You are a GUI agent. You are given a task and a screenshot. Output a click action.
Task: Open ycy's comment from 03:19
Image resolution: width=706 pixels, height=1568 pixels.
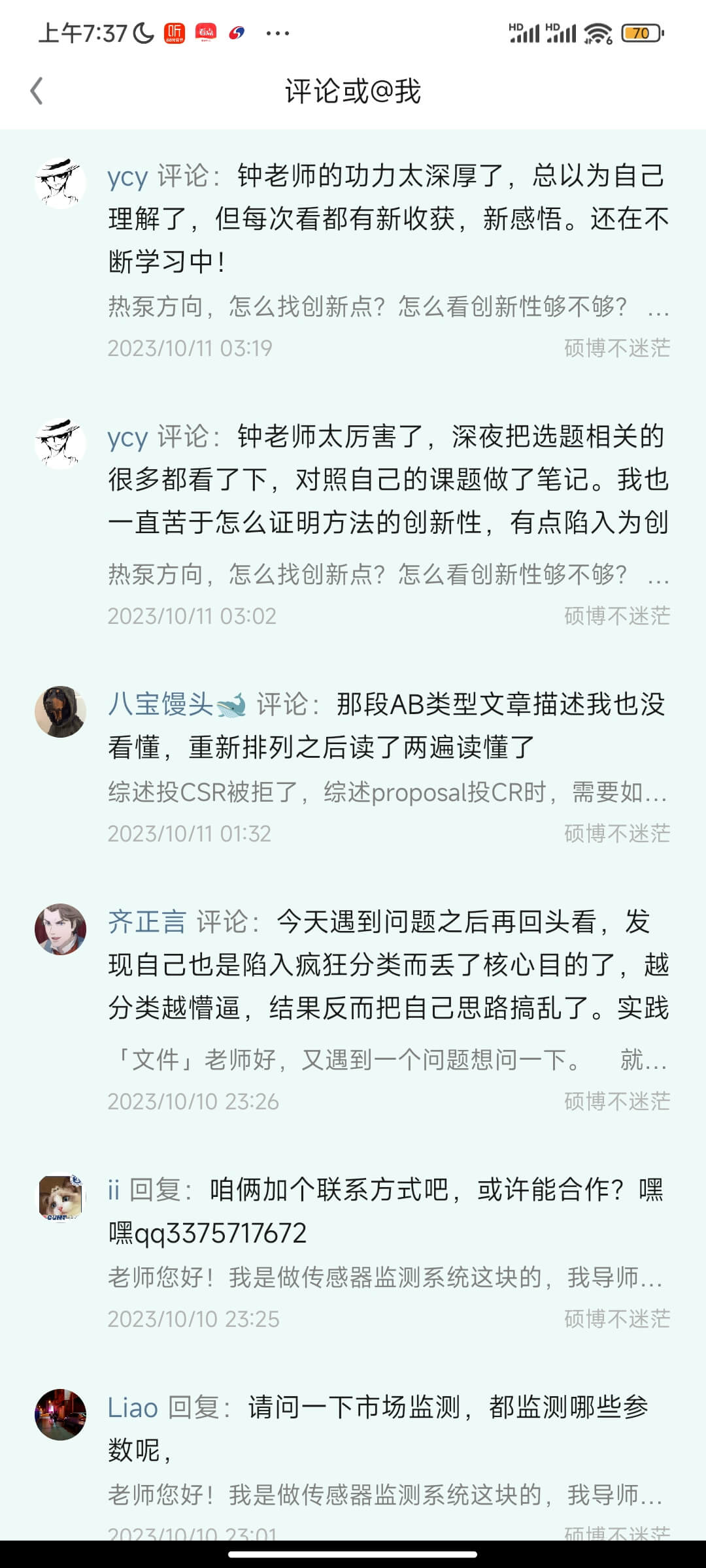click(388, 219)
